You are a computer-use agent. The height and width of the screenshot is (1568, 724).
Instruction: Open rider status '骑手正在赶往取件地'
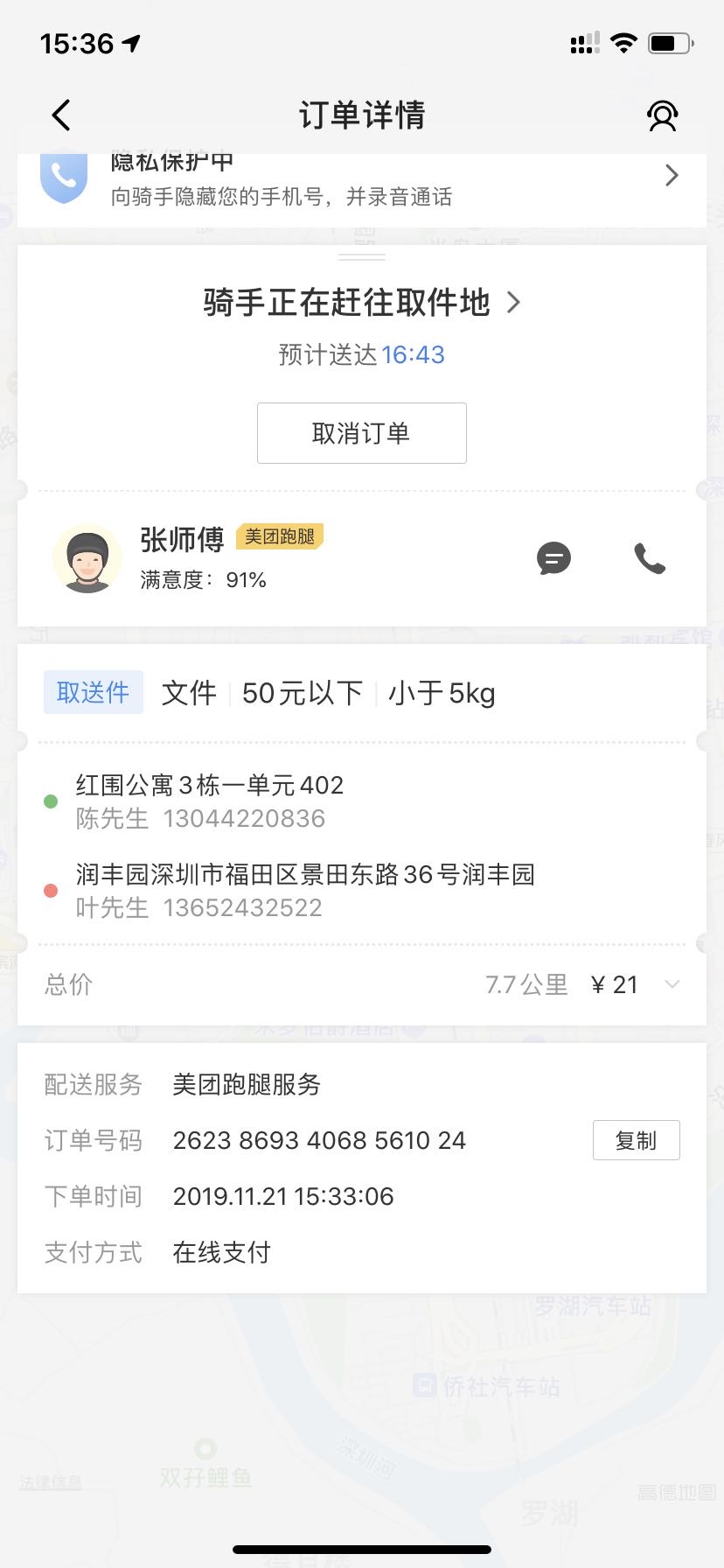361,303
